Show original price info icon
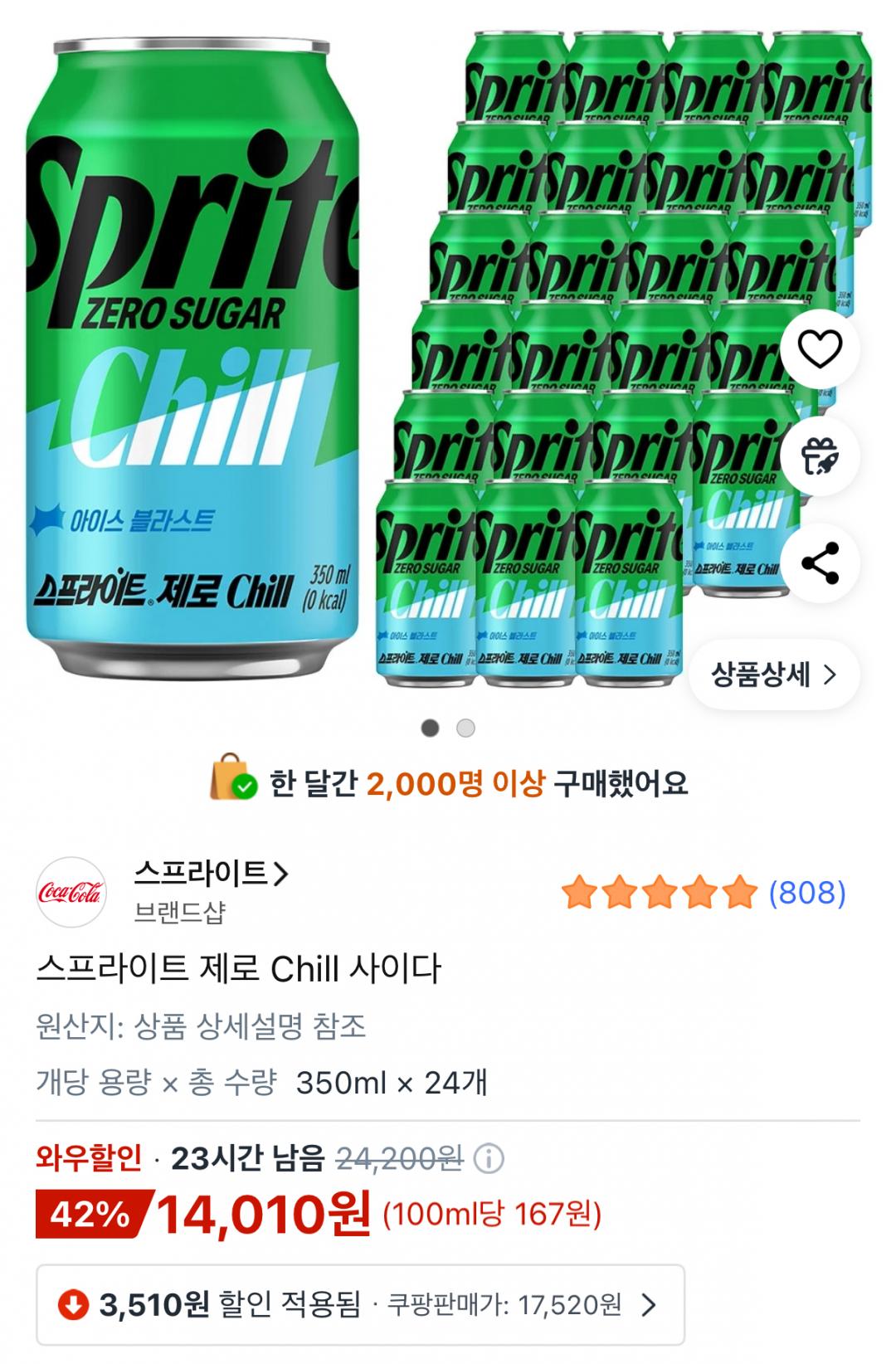The width and height of the screenshot is (896, 1364). click(x=489, y=1158)
